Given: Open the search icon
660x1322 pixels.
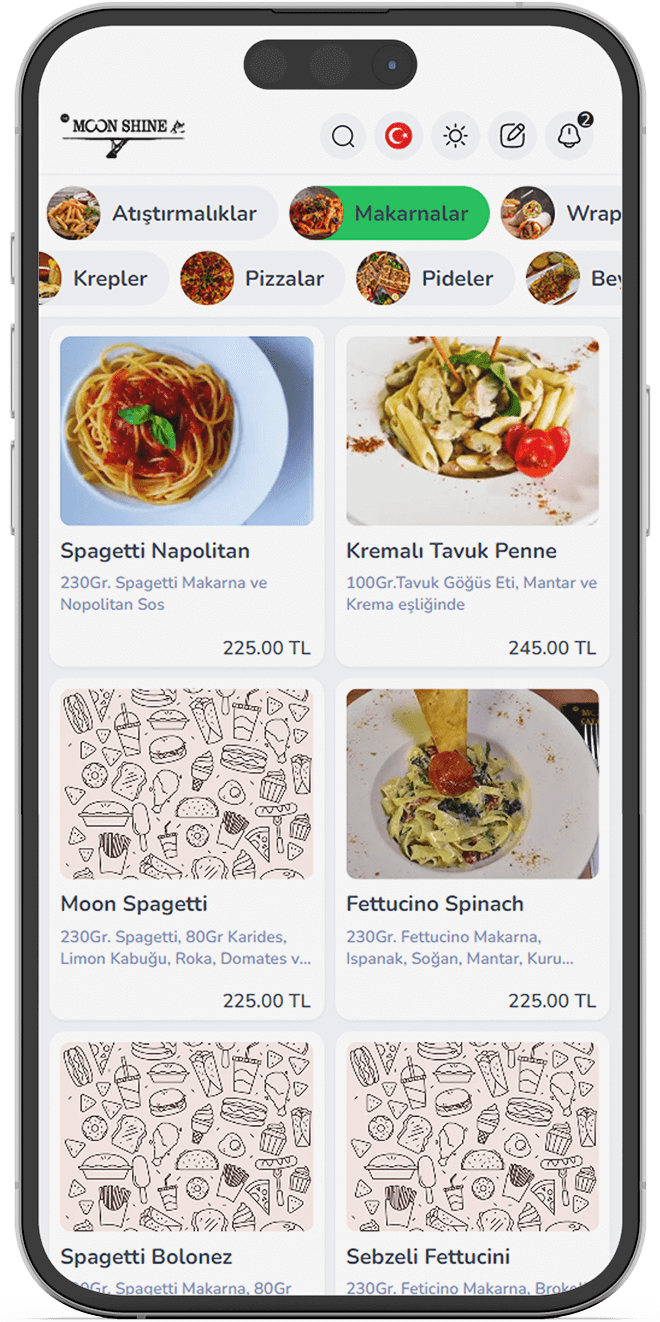Looking at the screenshot, I should point(343,136).
